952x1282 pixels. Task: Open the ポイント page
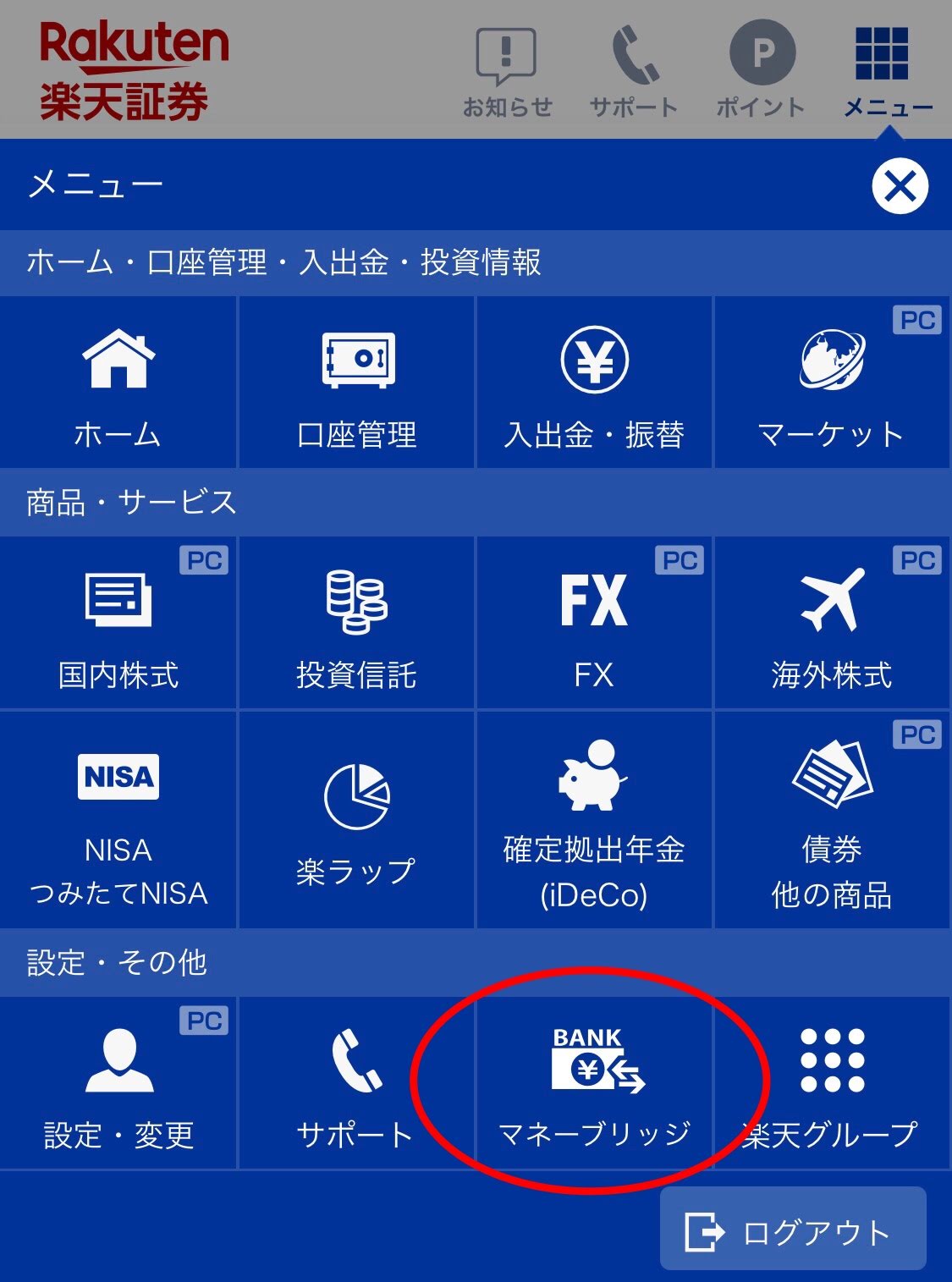coord(762,72)
